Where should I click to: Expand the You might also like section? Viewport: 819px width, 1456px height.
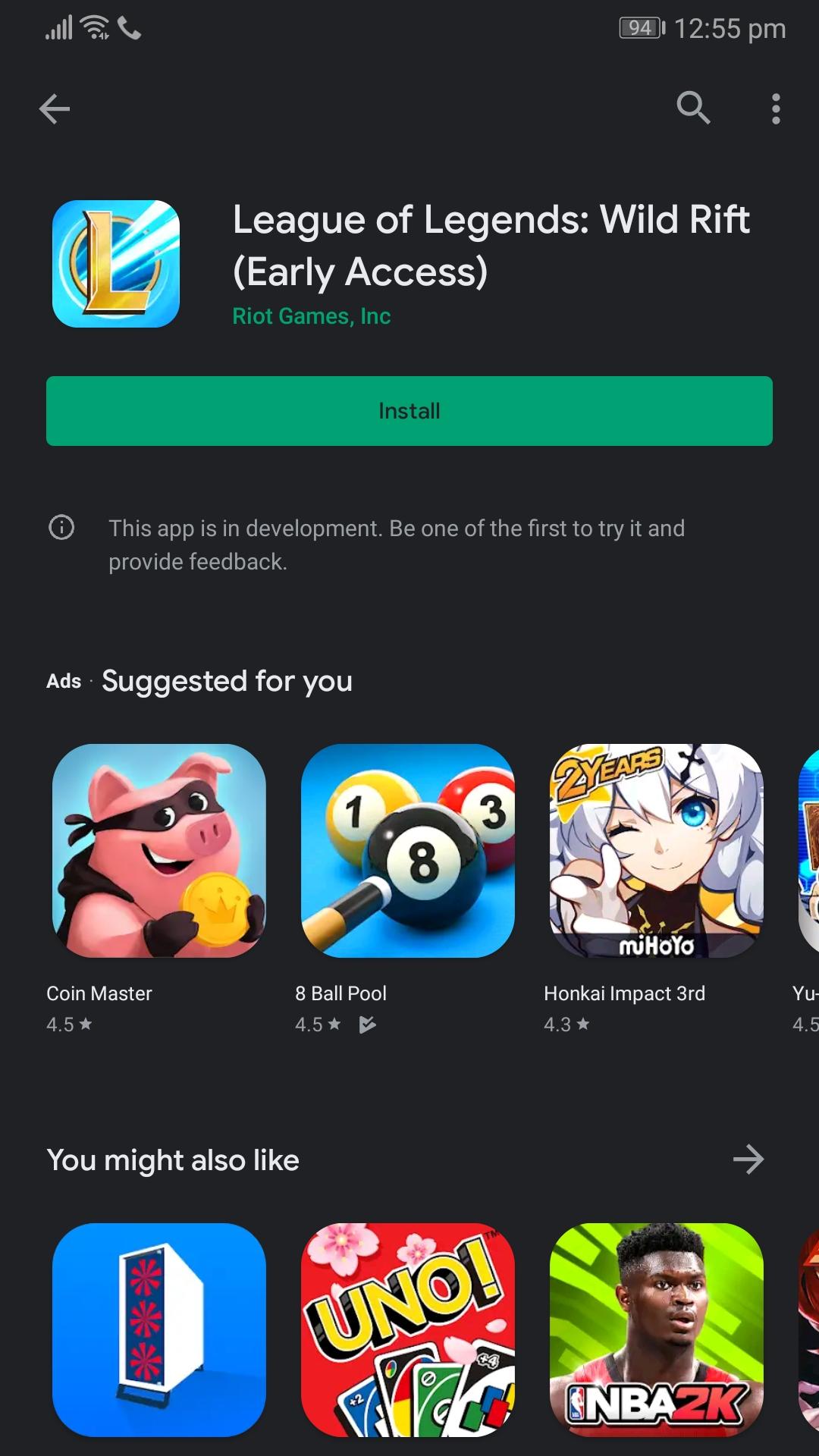pyautogui.click(x=748, y=1159)
